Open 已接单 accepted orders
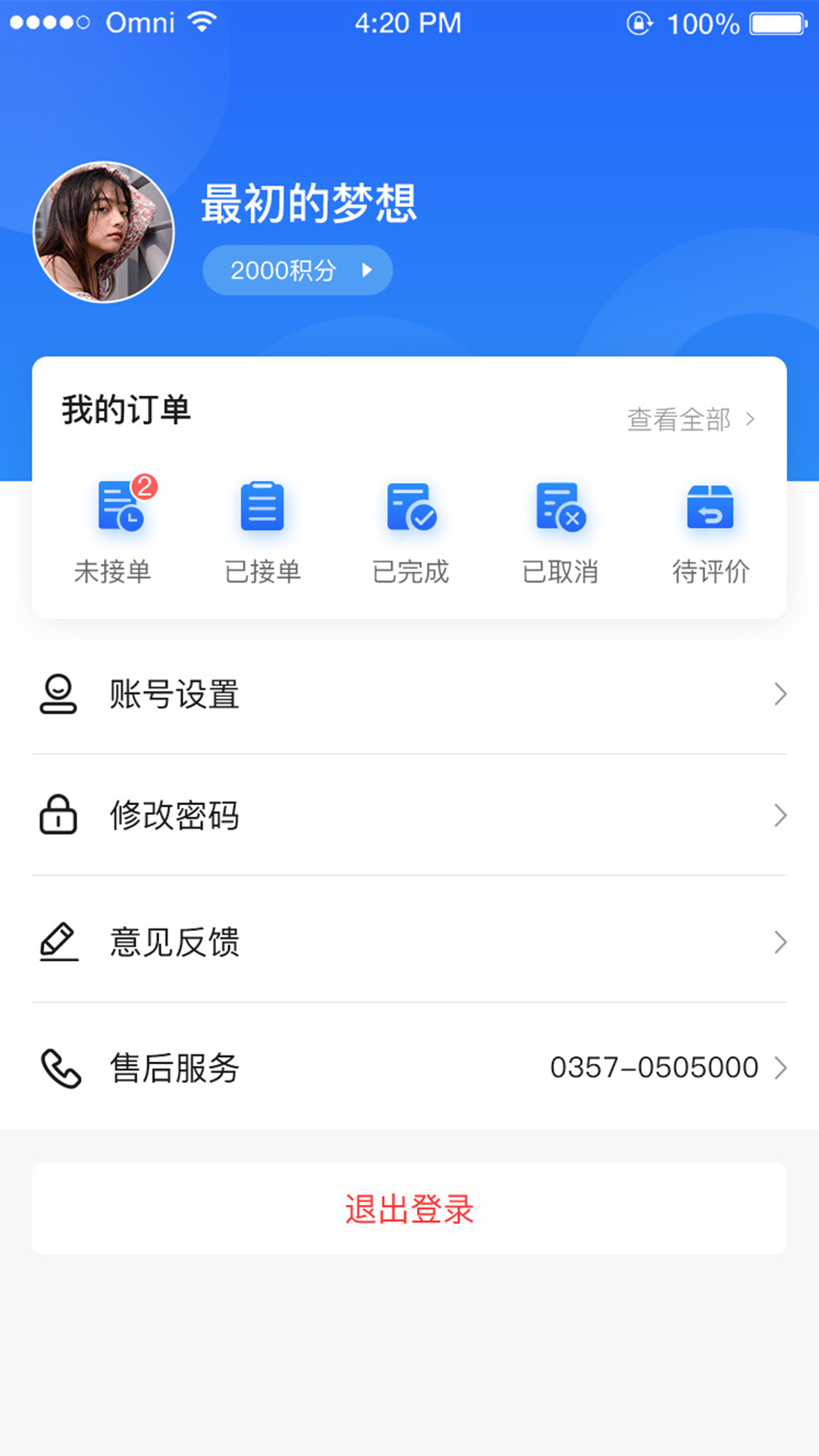The image size is (819, 1456). click(x=262, y=532)
